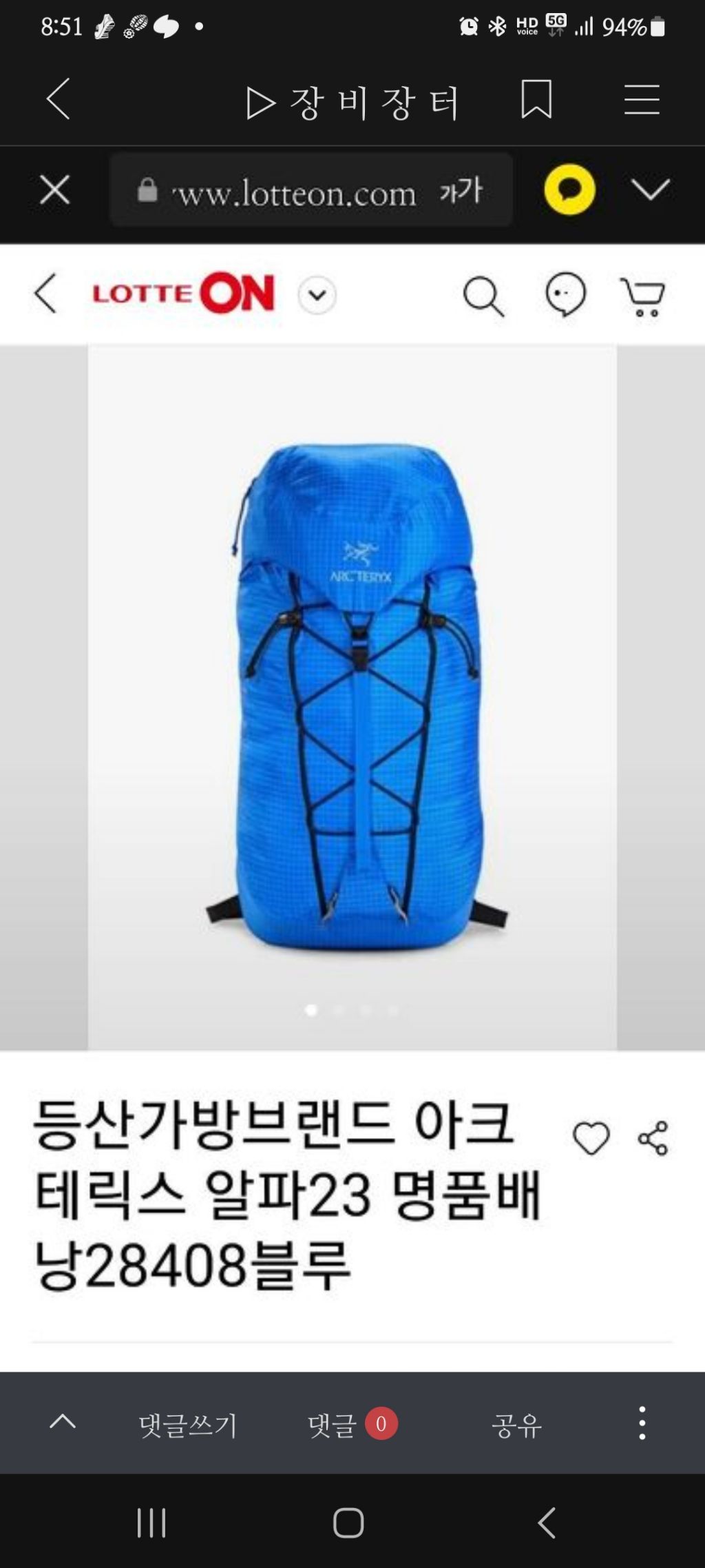Screen dimensions: 705x1568
Task: Search on Lotte ON
Action: [x=483, y=296]
